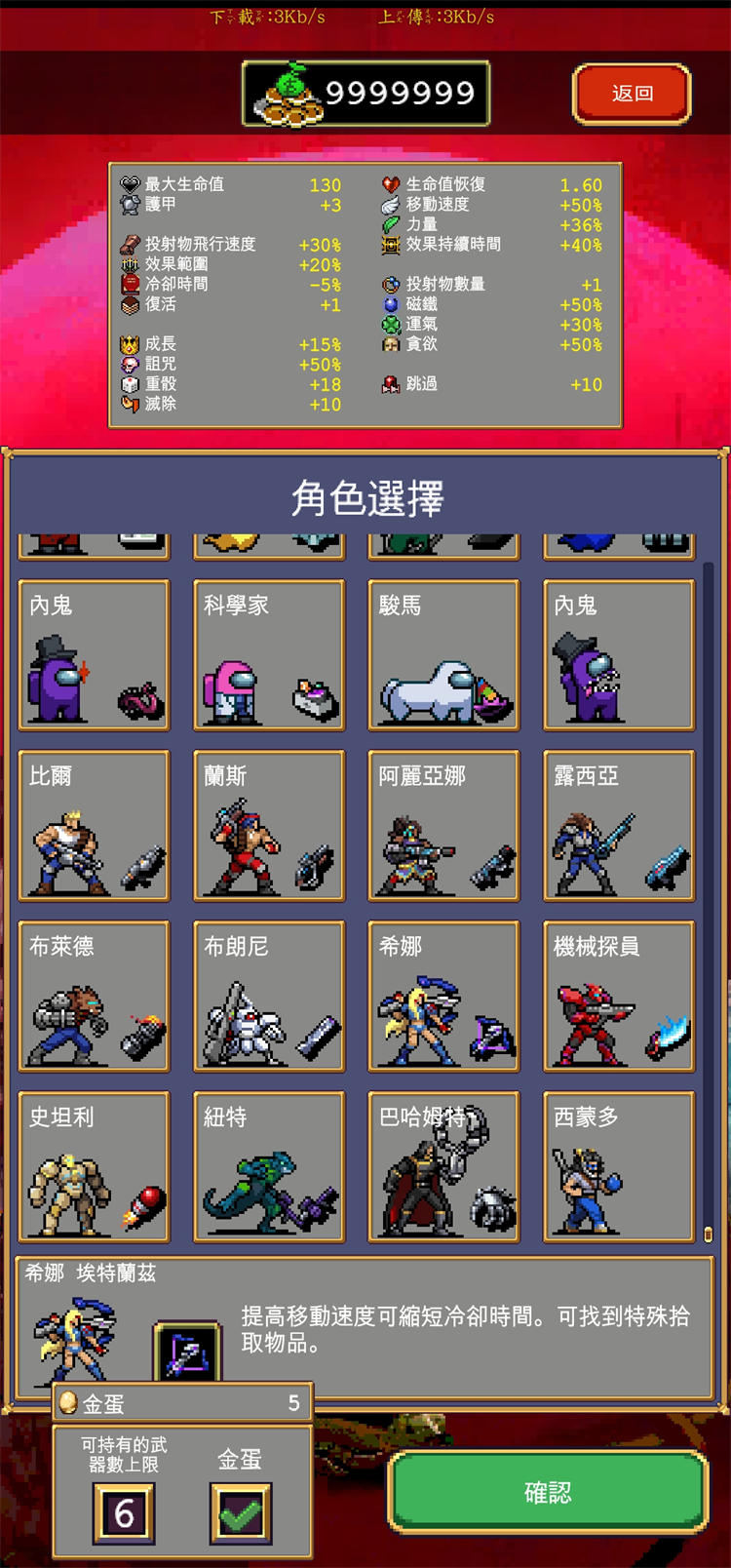Pick the 紐特 character
This screenshot has width=731, height=1568.
pyautogui.click(x=269, y=1166)
